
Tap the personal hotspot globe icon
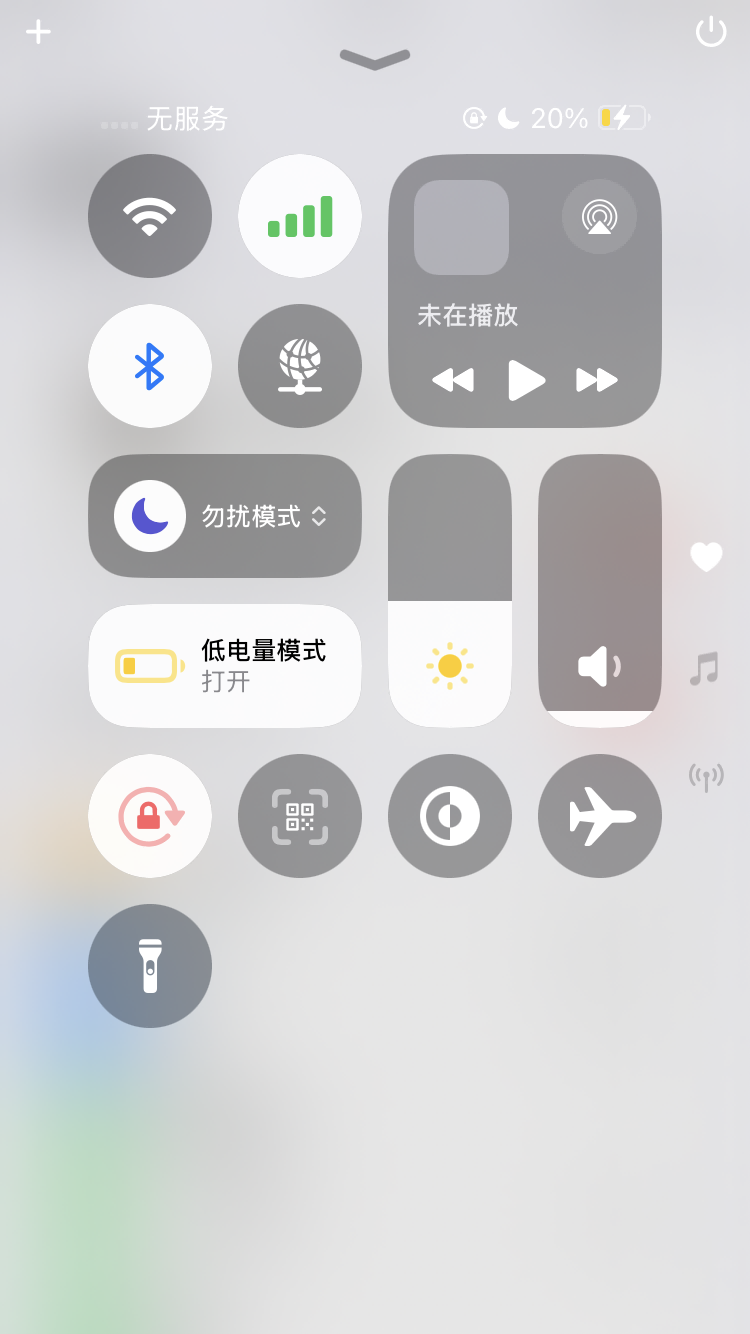click(x=300, y=366)
